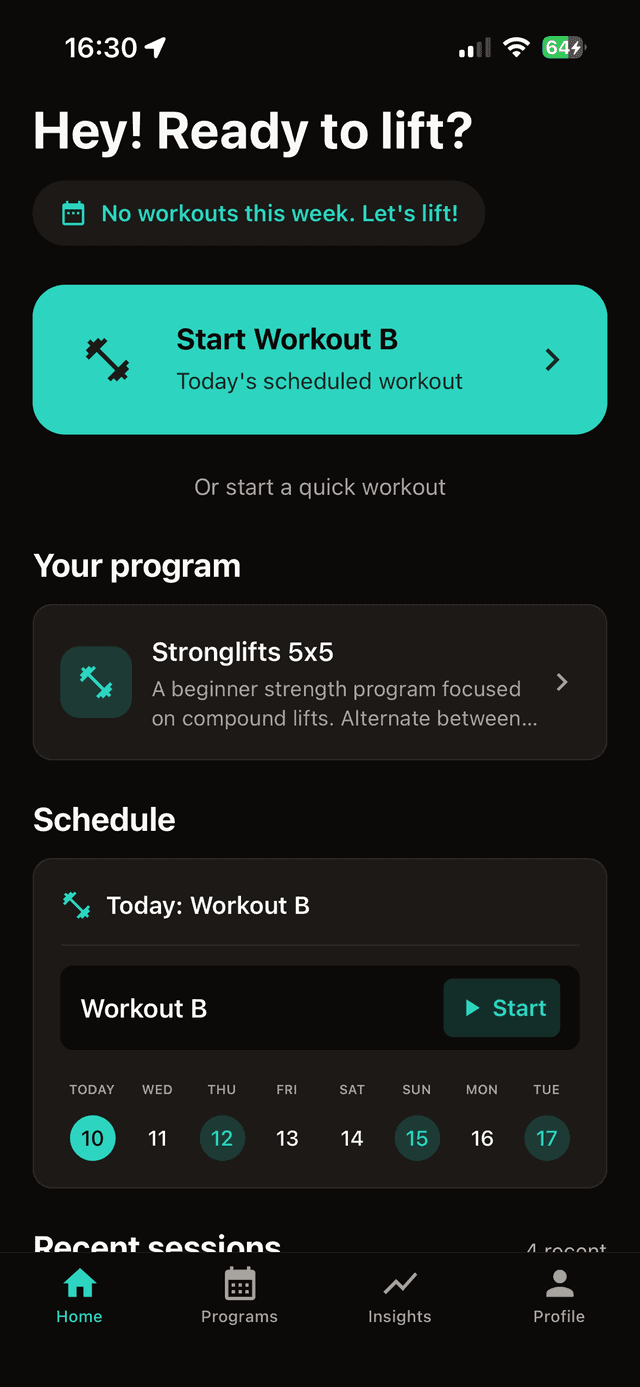Viewport: 640px width, 1387px height.
Task: Tap the Start button in Schedule
Action: (502, 1008)
